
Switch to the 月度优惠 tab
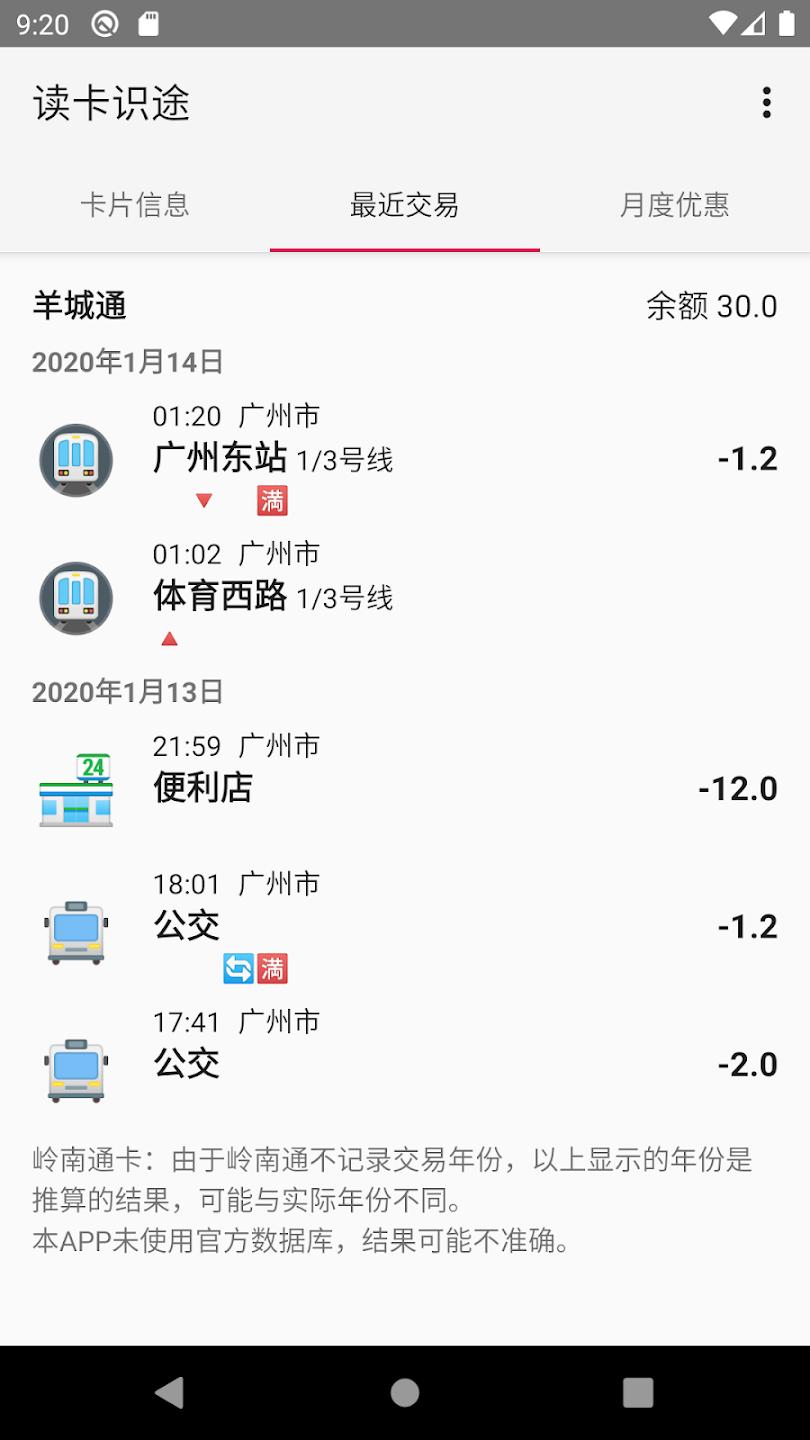click(674, 205)
